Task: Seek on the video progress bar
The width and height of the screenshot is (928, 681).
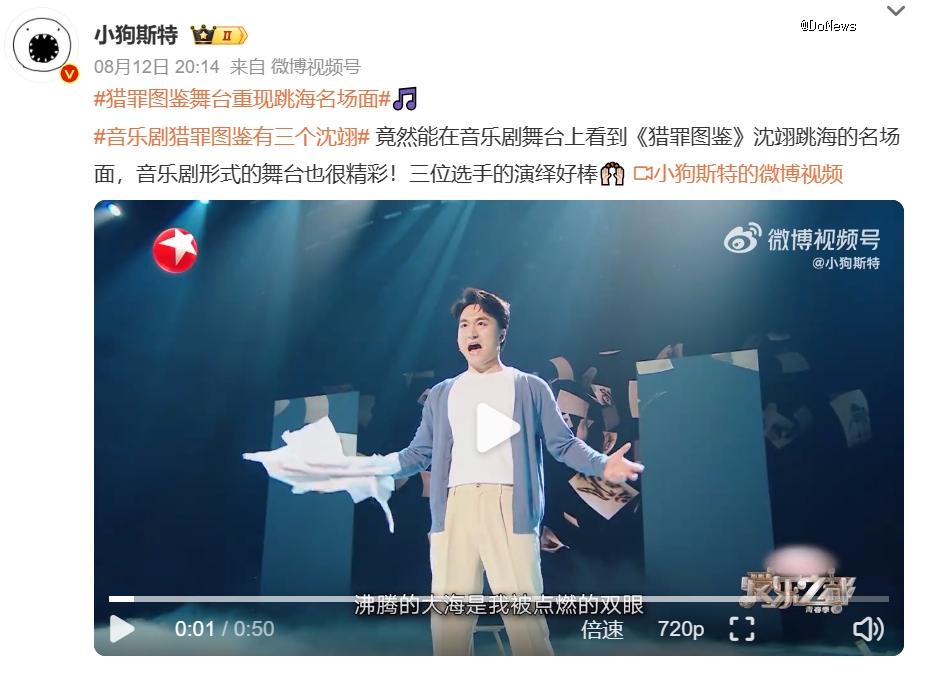Action: tap(498, 599)
